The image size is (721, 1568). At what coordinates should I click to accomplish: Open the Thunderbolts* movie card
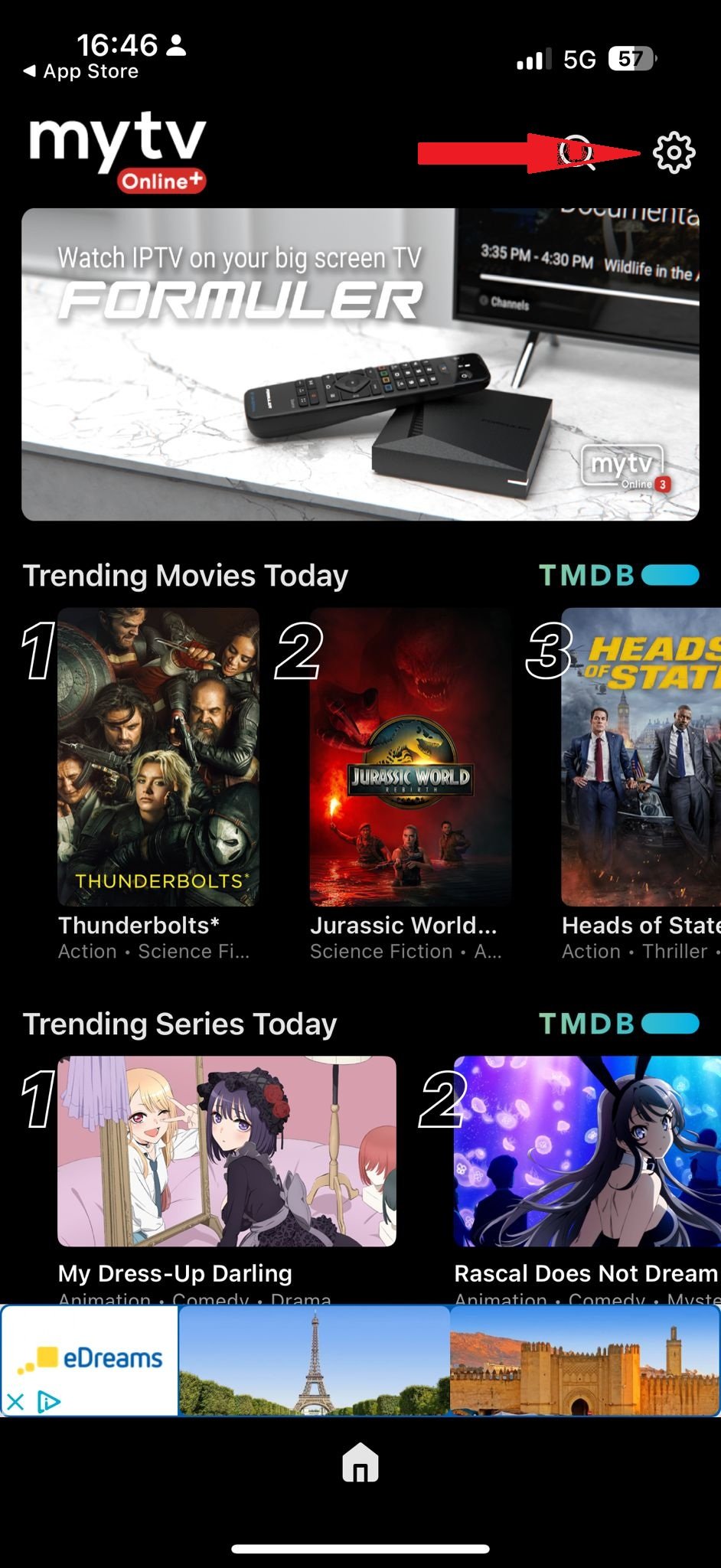tap(158, 756)
